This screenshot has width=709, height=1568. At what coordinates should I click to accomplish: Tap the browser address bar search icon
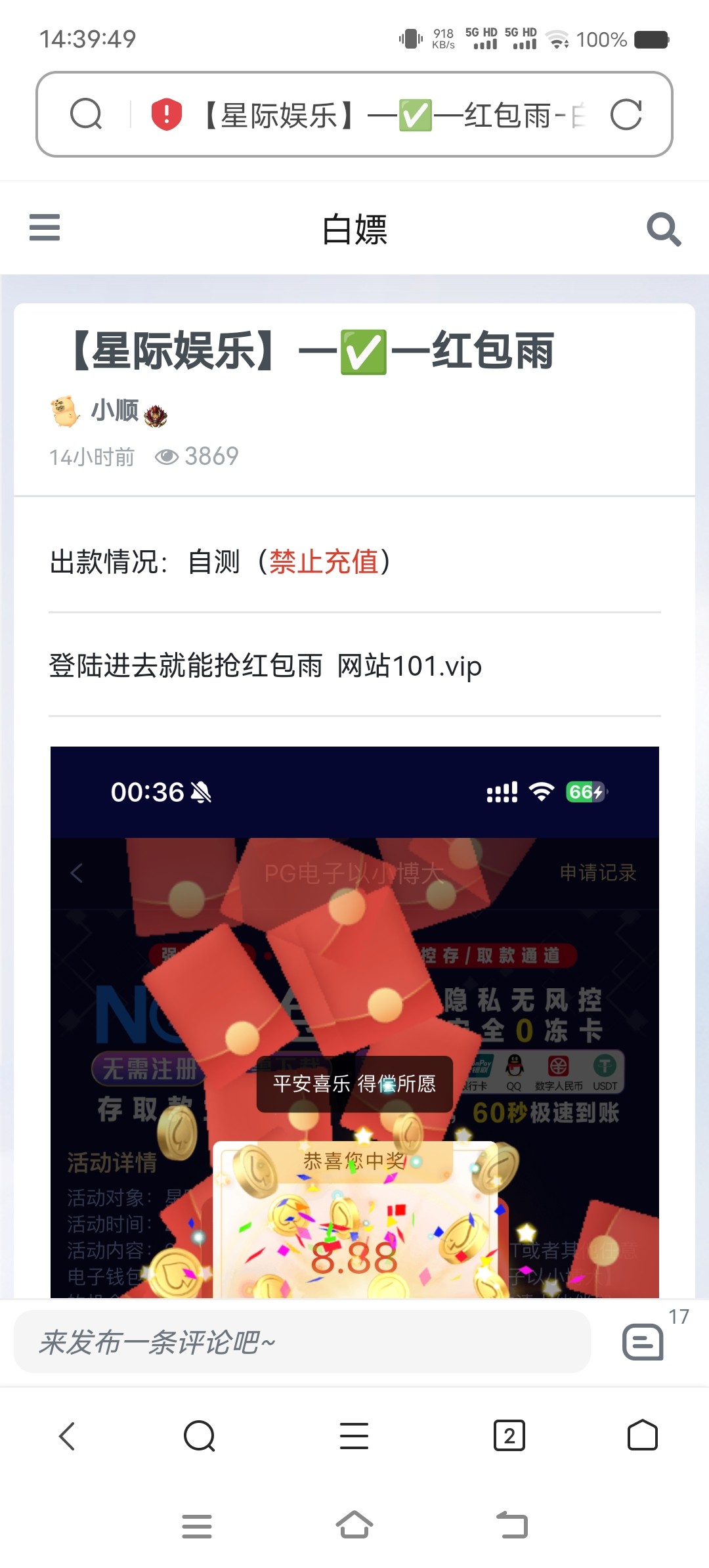[x=86, y=114]
